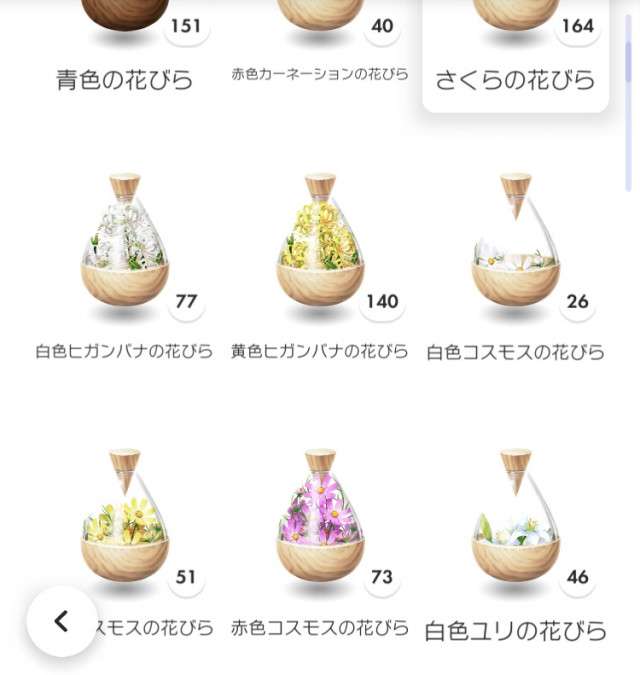The height and width of the screenshot is (675, 640).
Task: Open the 白色ユリの花びら item
Action: pos(515,525)
